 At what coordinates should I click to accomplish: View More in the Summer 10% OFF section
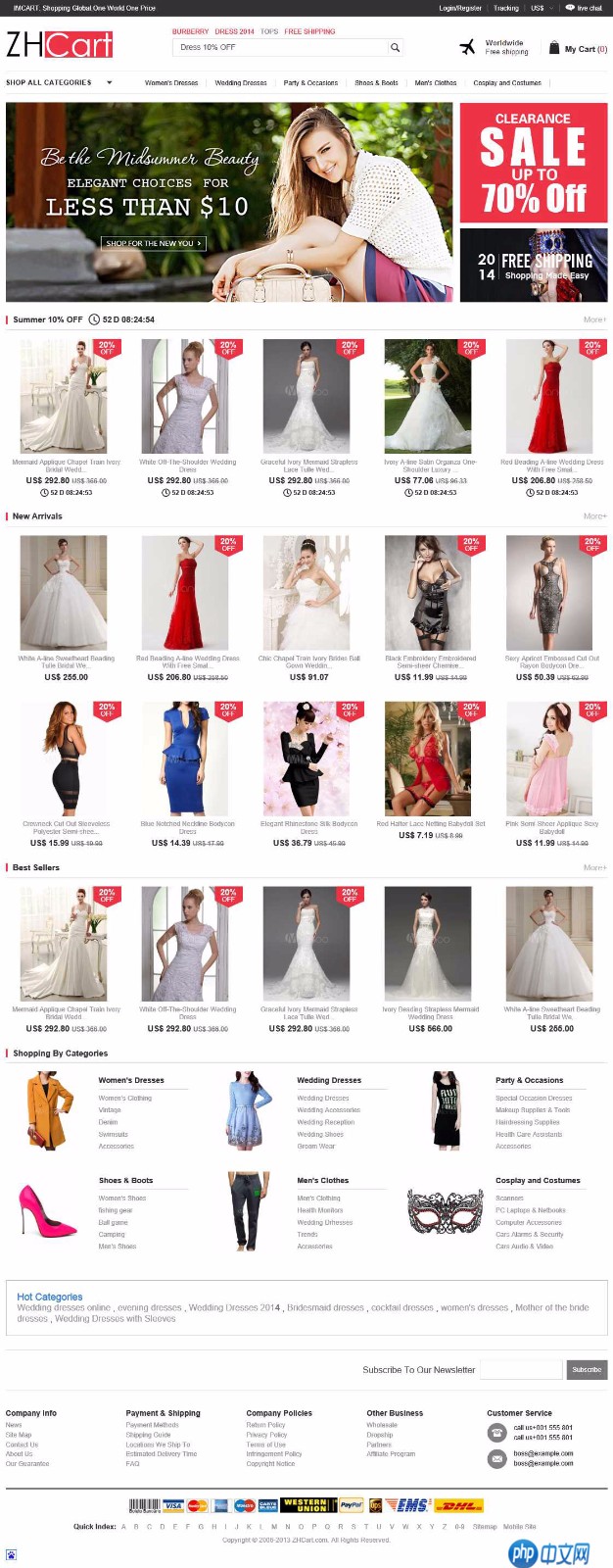pos(593,319)
